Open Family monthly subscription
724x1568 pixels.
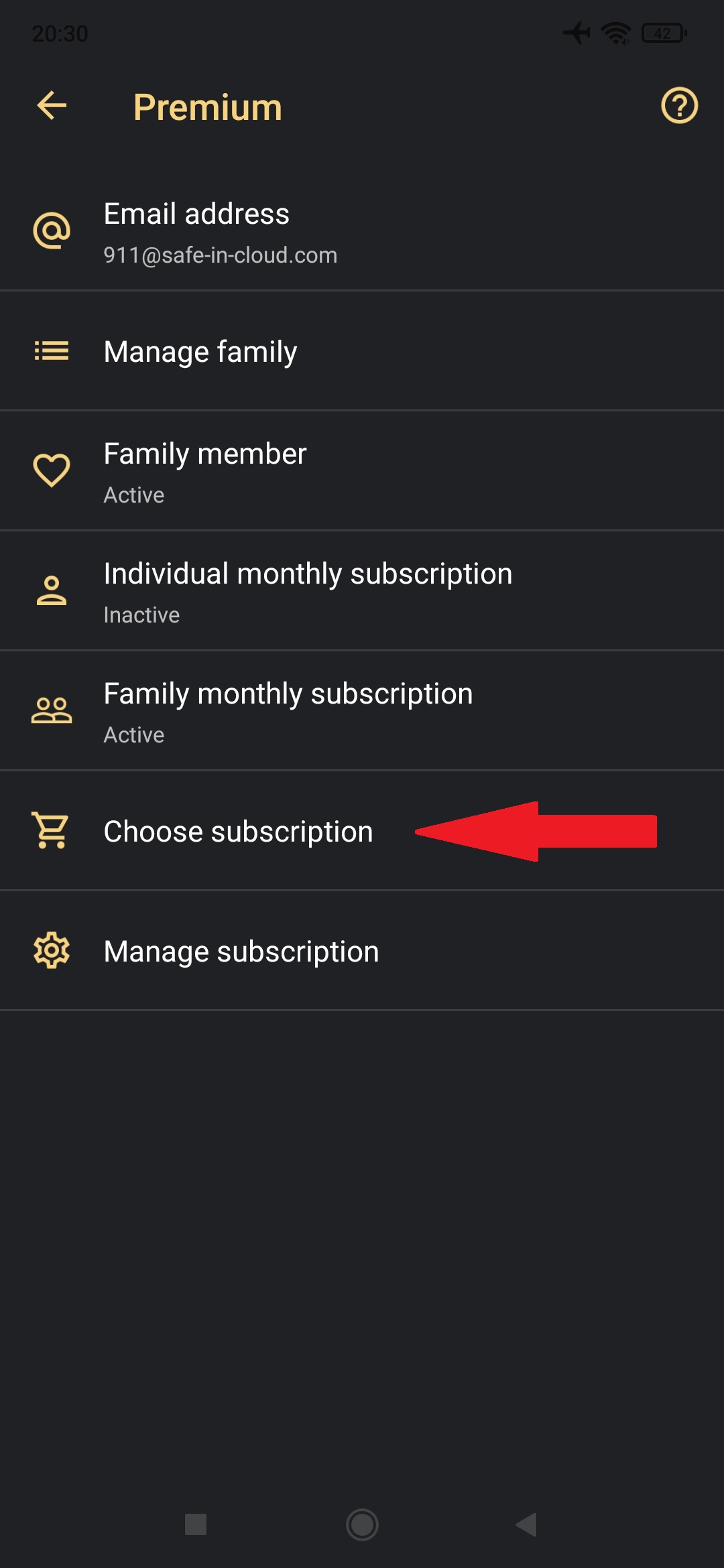click(x=362, y=711)
